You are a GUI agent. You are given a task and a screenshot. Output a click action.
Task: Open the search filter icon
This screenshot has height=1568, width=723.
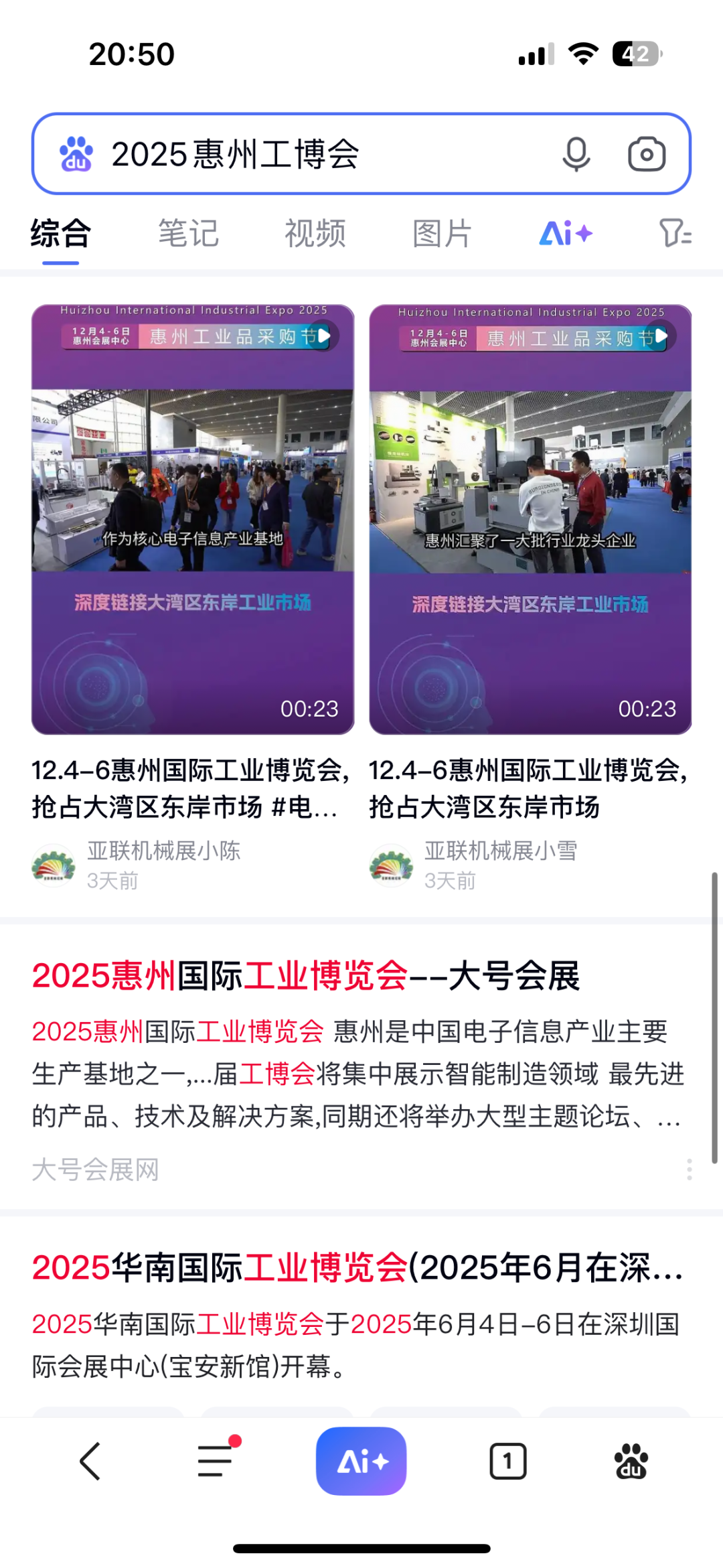[675, 233]
